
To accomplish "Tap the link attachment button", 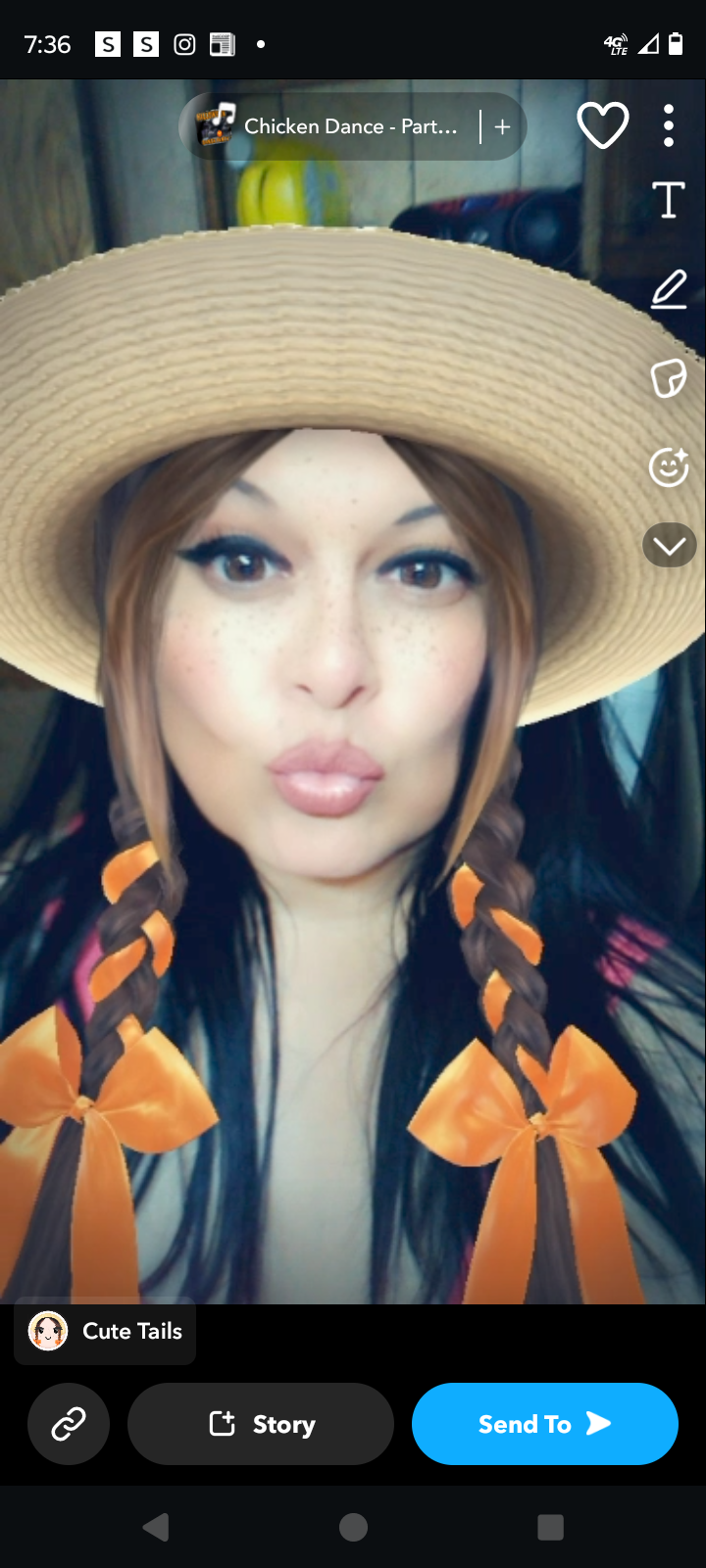I will 69,1424.
